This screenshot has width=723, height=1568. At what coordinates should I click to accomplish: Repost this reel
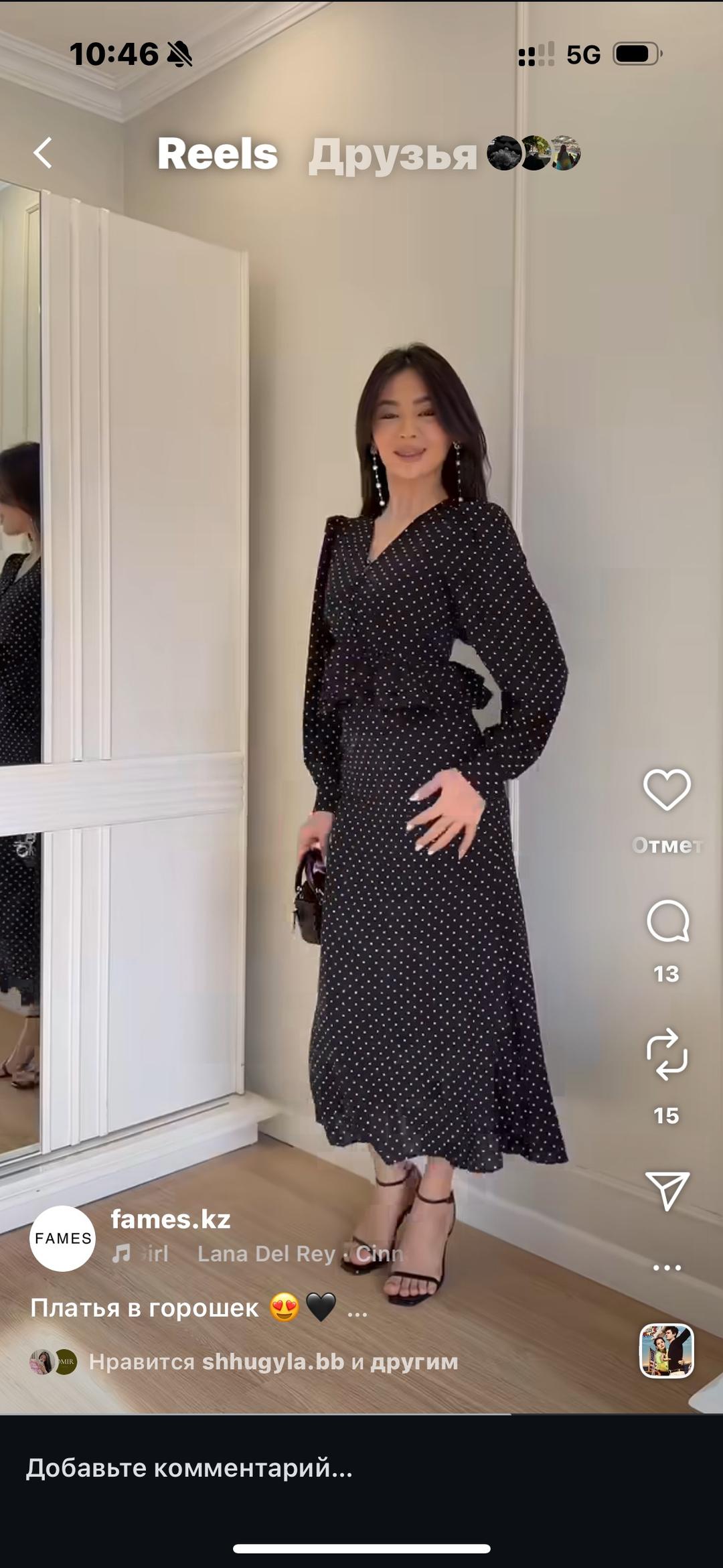pyautogui.click(x=667, y=1055)
